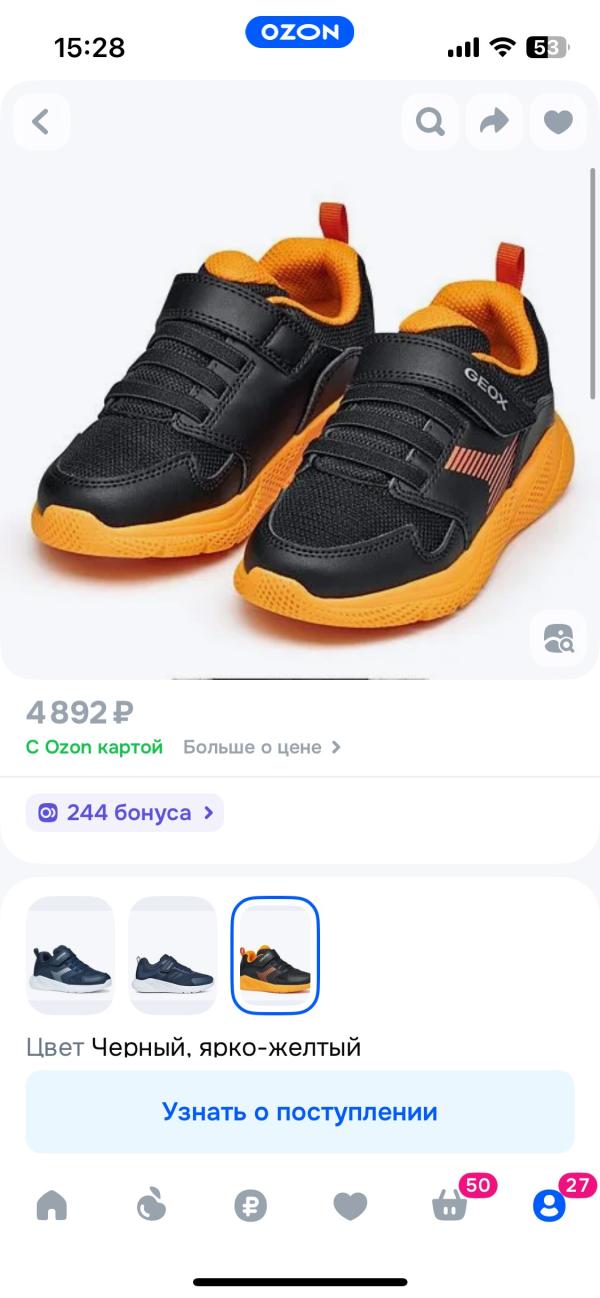Open profile tab with 27 notifications
This screenshot has width=600, height=1298.
[x=549, y=1205]
